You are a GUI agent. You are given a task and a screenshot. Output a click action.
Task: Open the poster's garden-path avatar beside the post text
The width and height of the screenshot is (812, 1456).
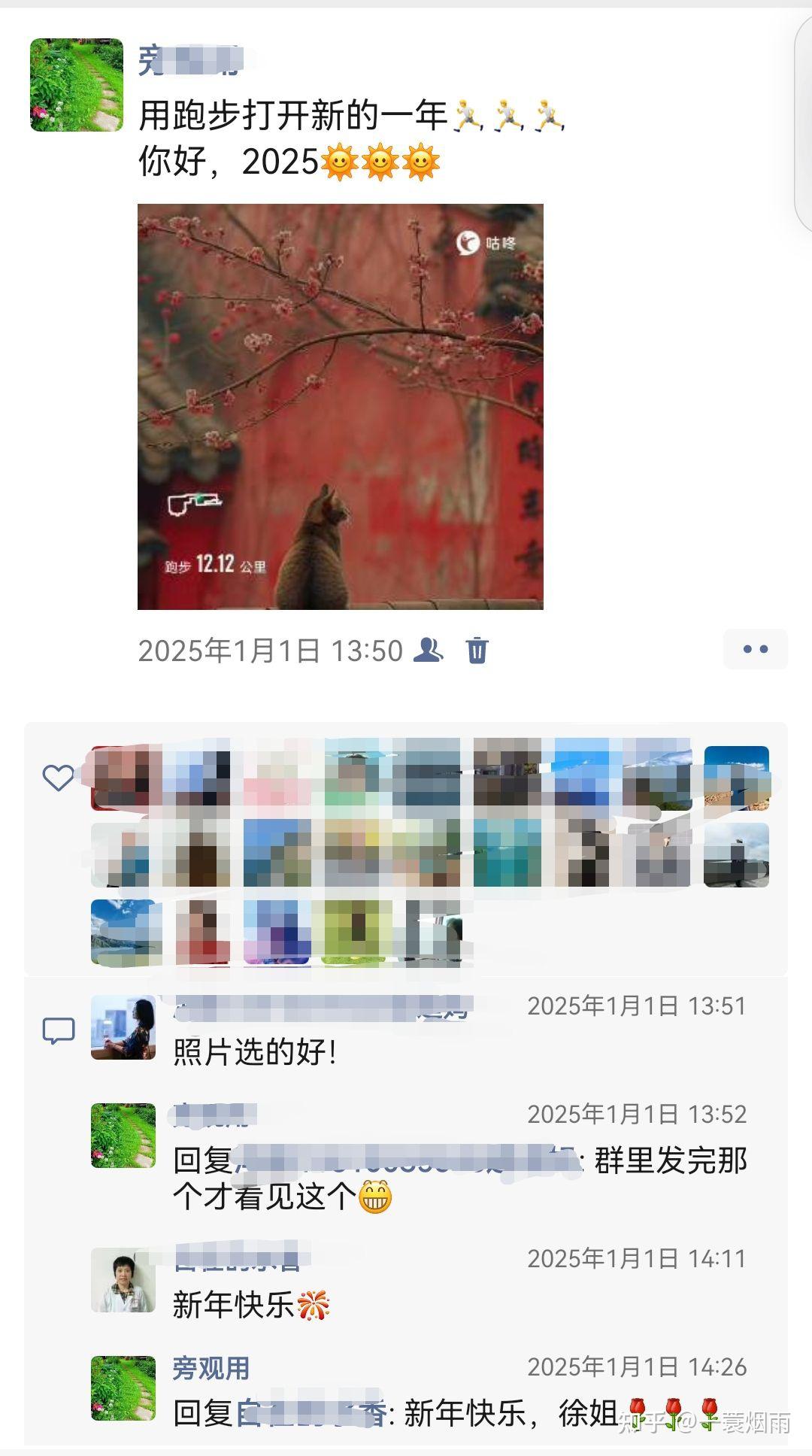(x=77, y=85)
